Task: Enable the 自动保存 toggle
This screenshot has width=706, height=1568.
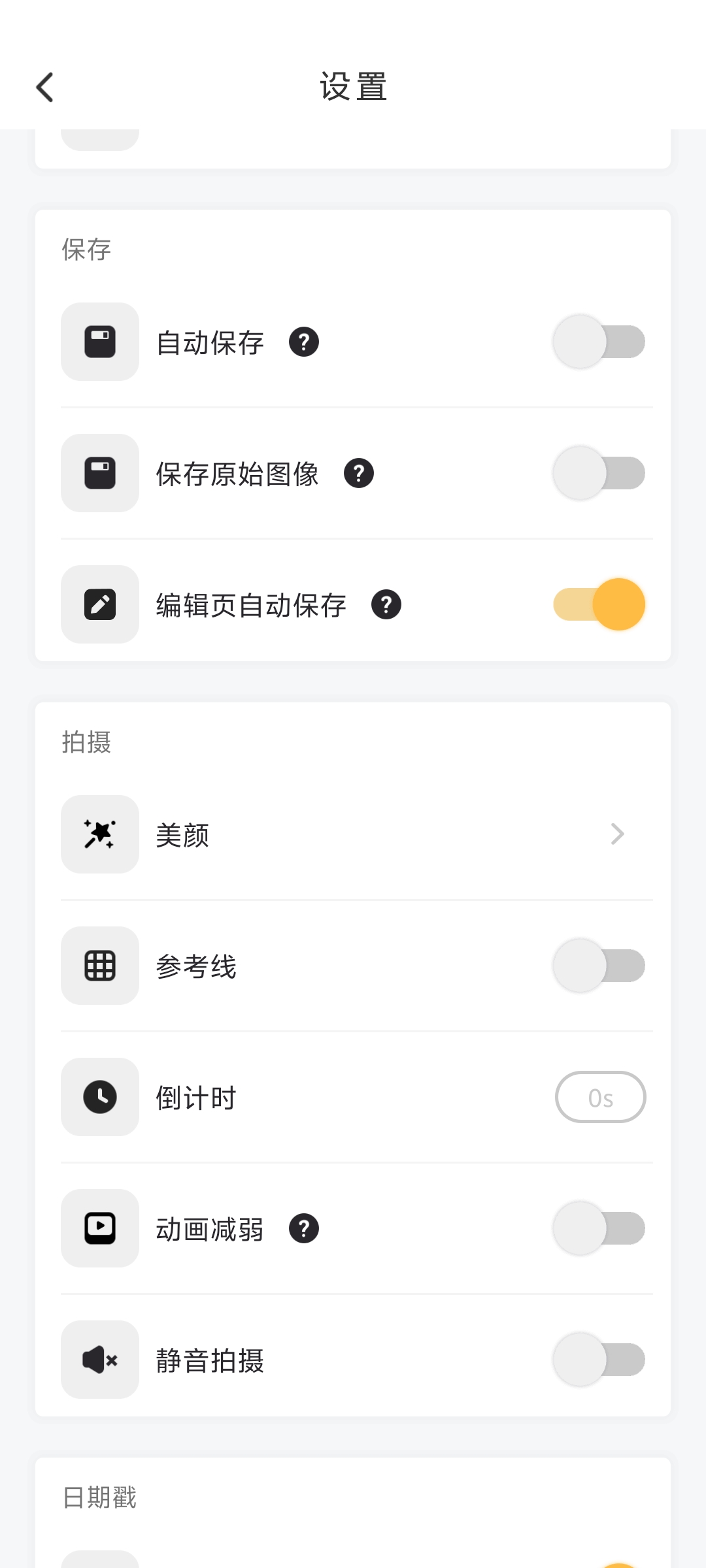Action: coord(599,341)
